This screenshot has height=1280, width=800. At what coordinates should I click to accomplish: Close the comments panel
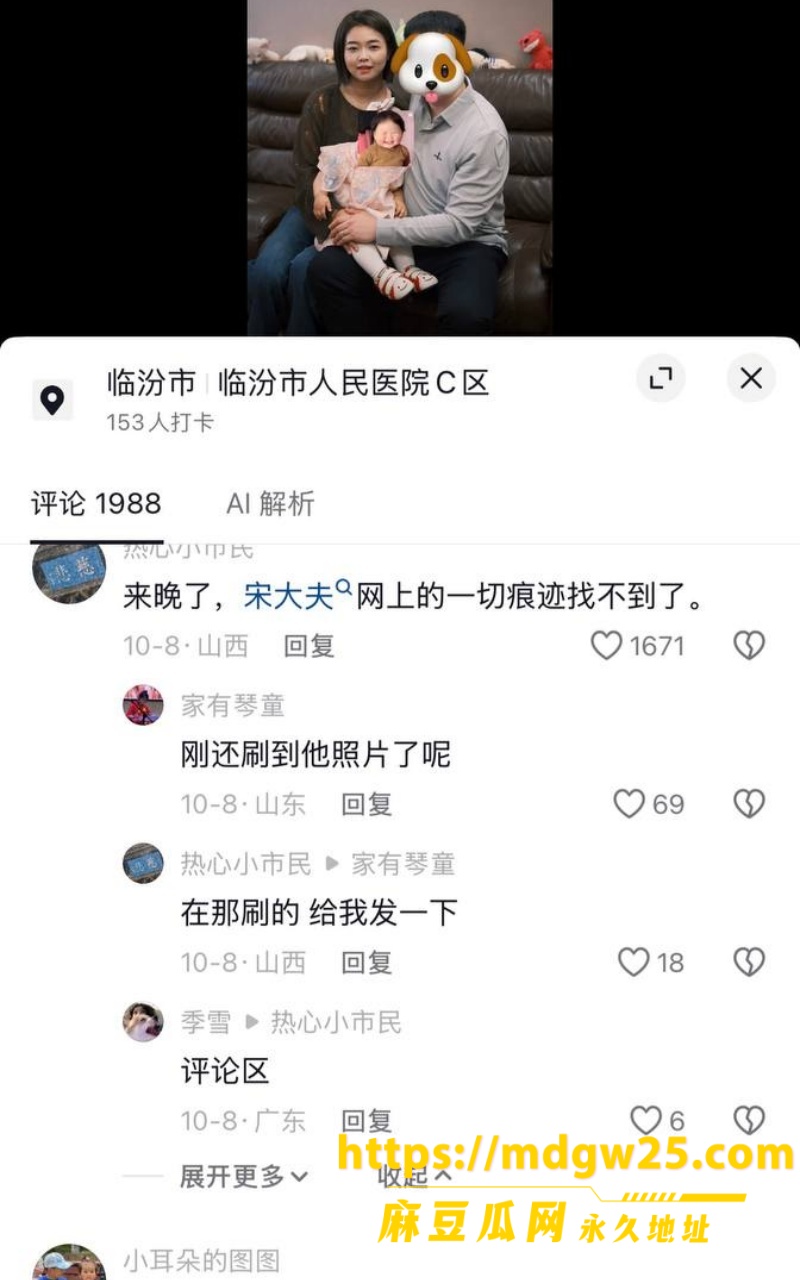[751, 378]
